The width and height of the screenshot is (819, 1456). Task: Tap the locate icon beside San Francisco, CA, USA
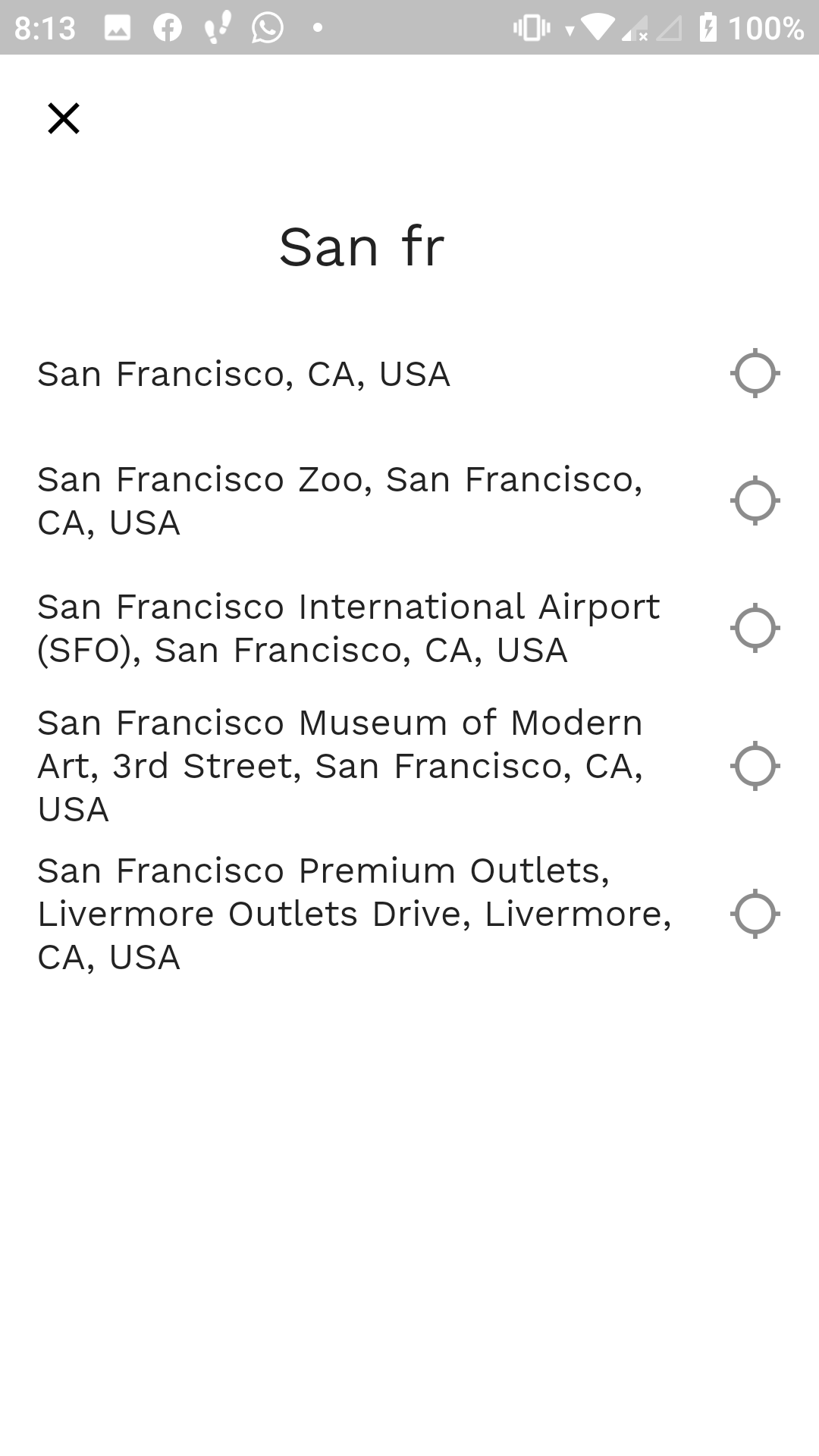(755, 373)
